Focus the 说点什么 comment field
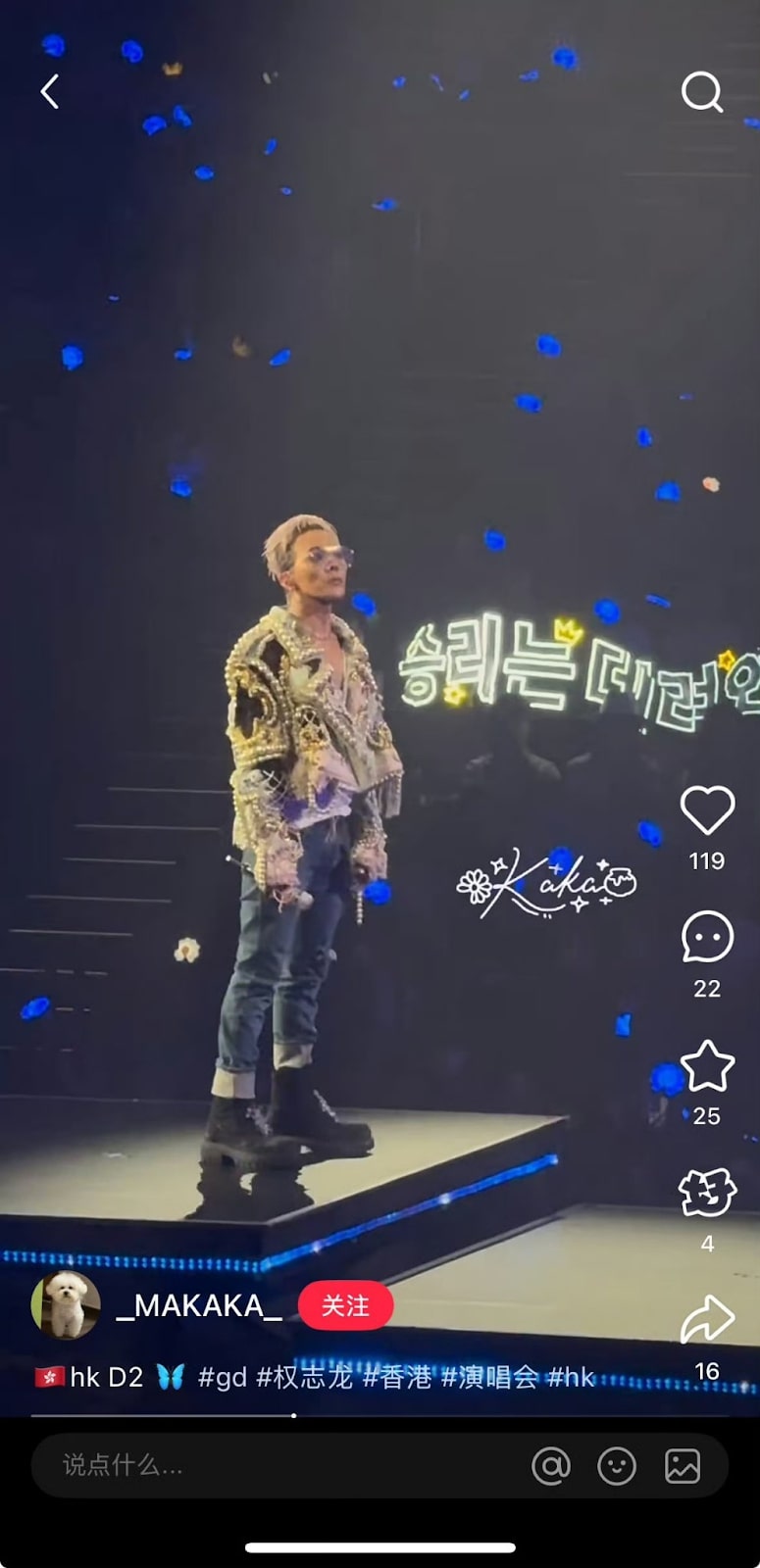 275,1465
